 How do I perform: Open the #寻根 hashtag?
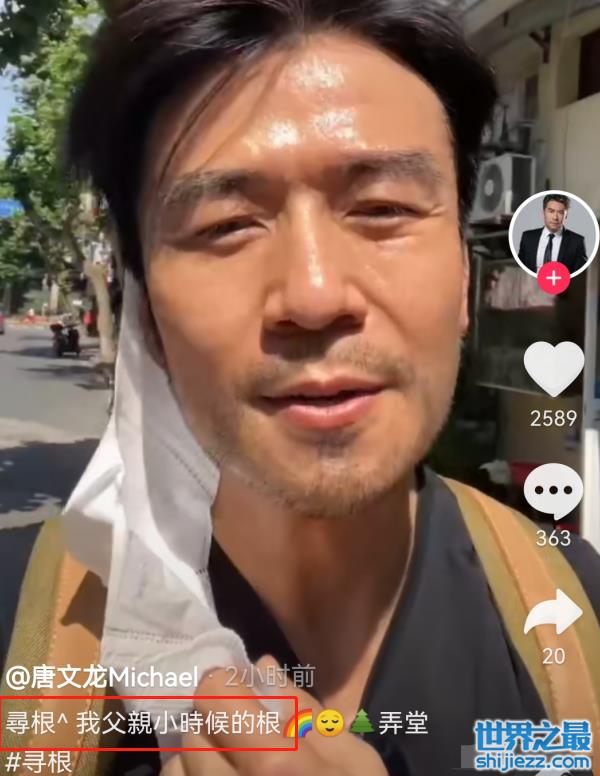[x=38, y=761]
